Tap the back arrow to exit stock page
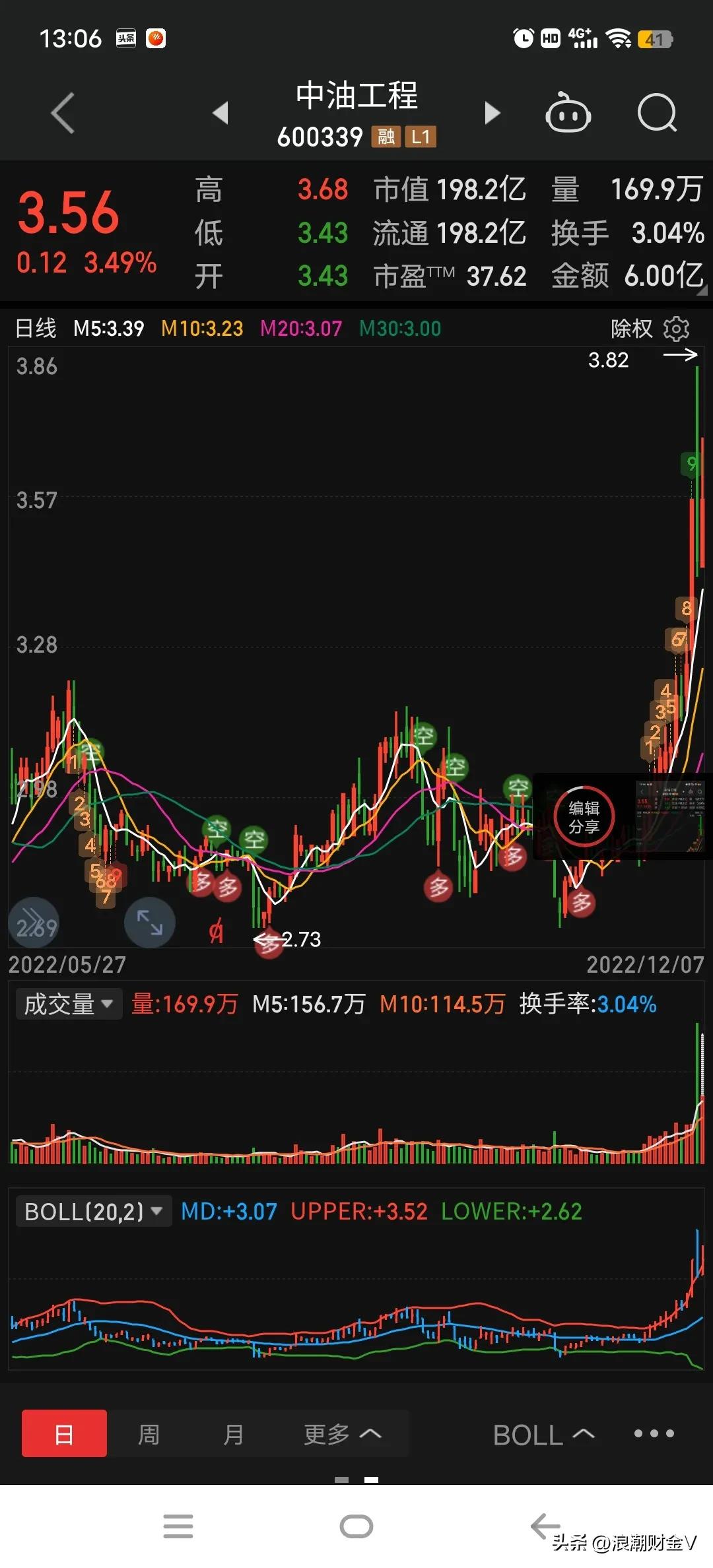Image resolution: width=713 pixels, height=1568 pixels. click(63, 113)
